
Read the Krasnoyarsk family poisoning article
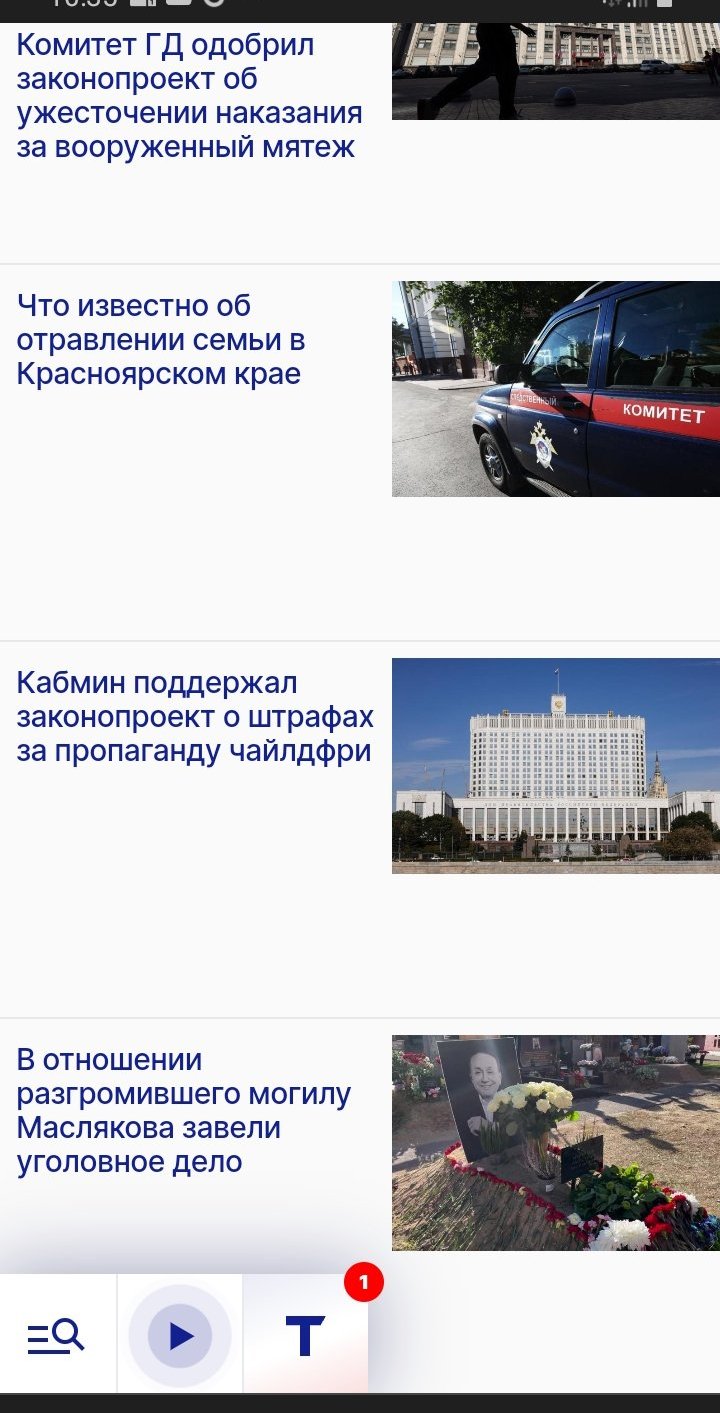(x=160, y=340)
